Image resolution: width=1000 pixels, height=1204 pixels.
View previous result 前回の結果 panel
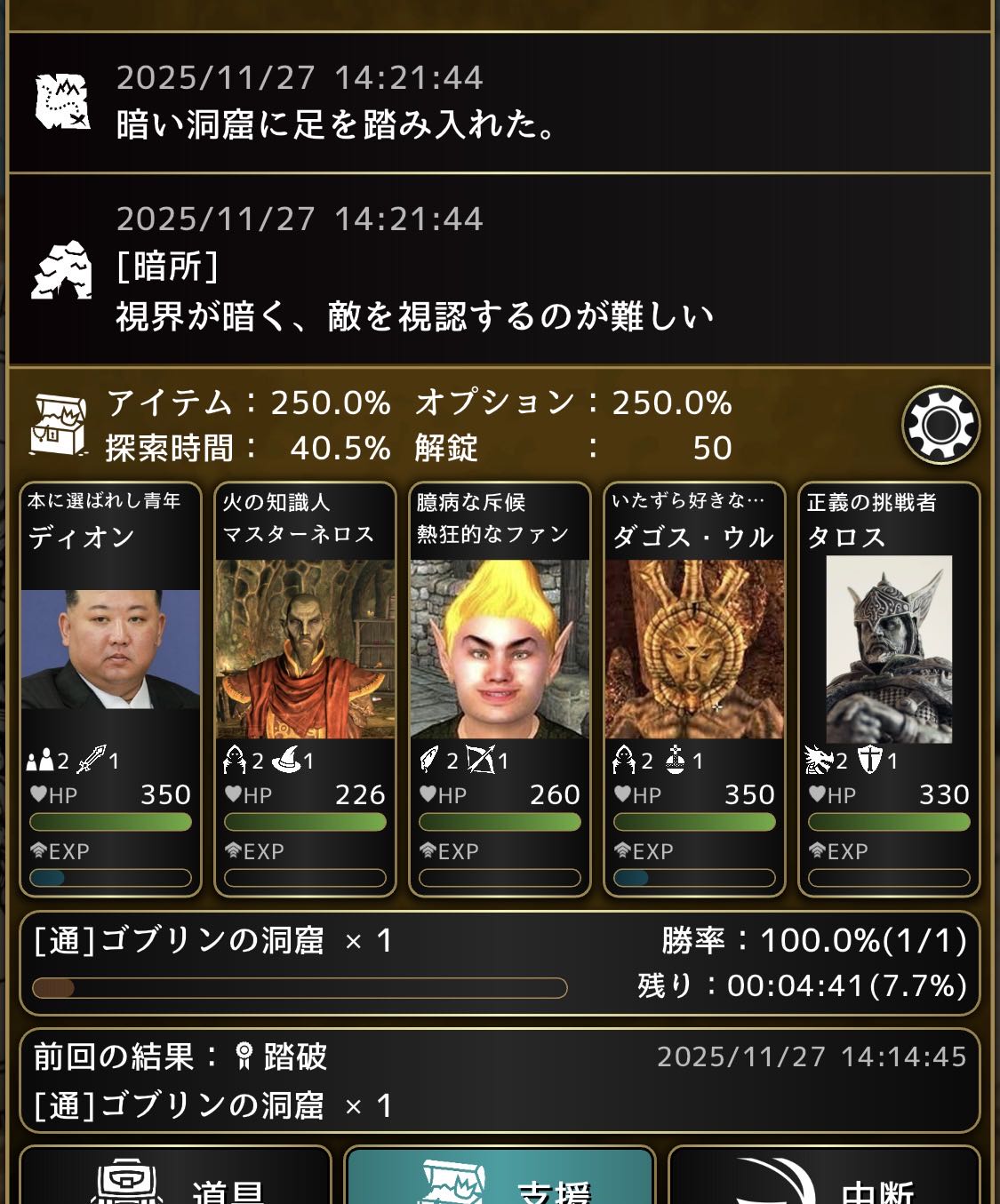(x=500, y=1080)
